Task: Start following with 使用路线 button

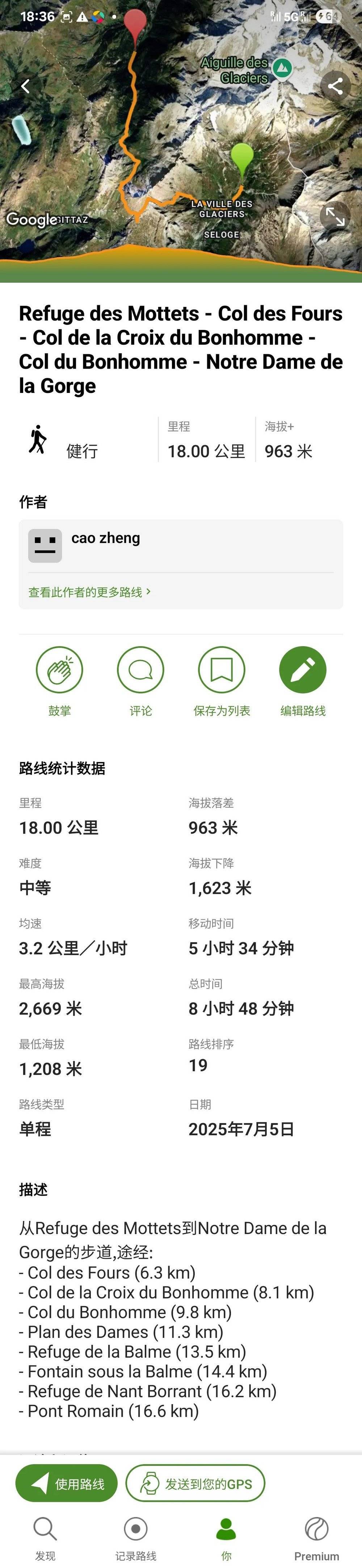Action: point(67,1484)
